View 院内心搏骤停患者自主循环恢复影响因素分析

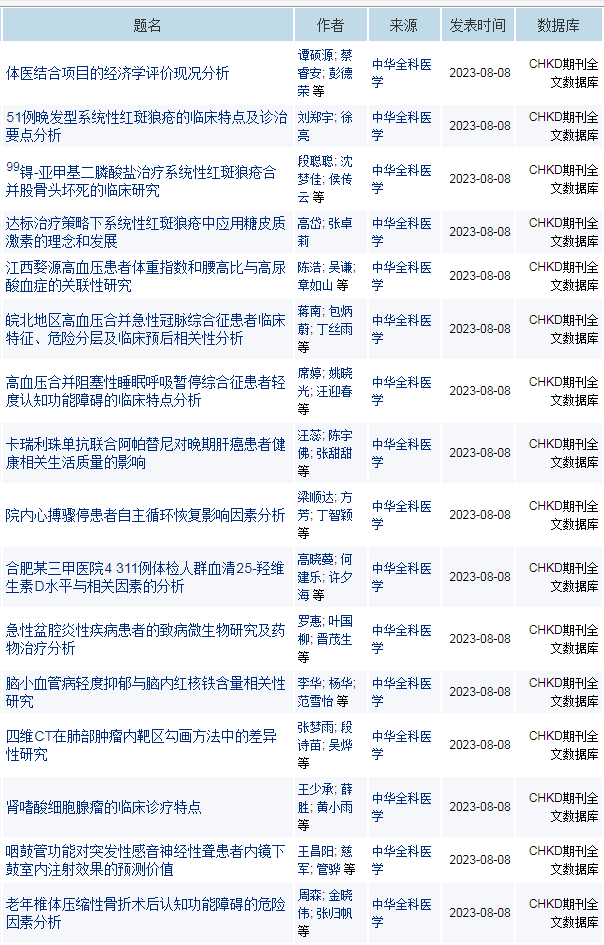pos(145,515)
